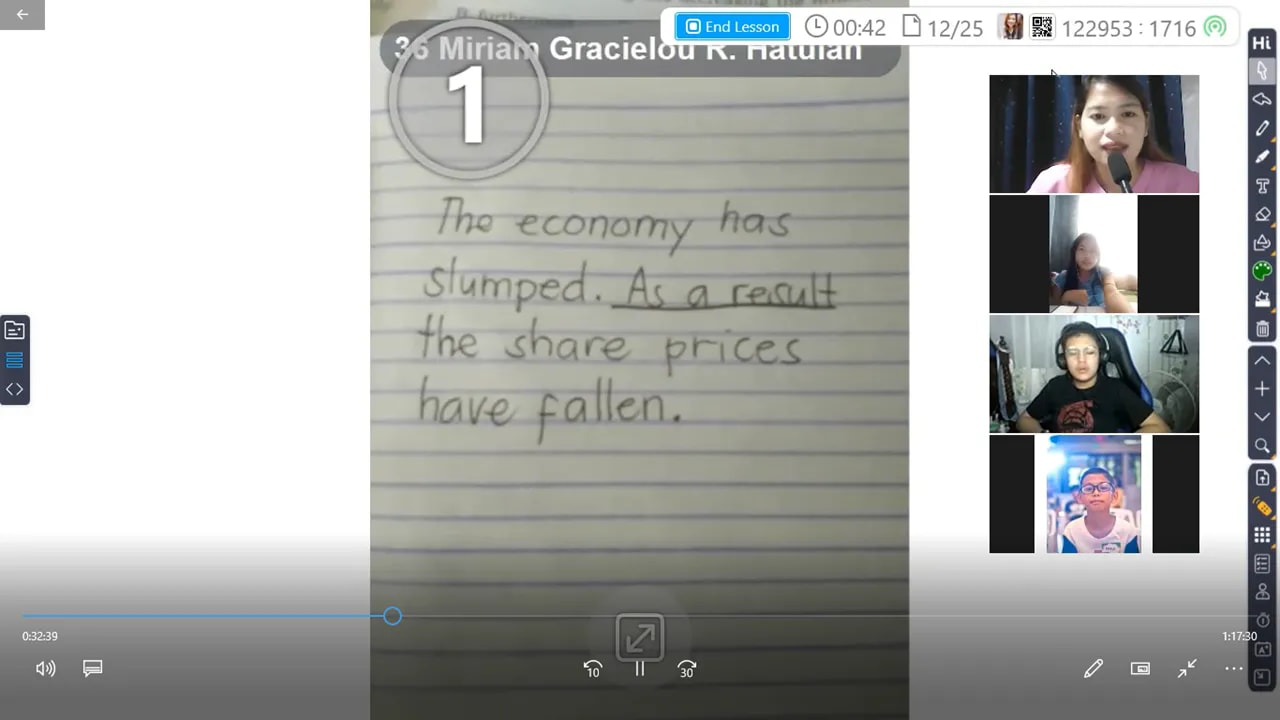Image resolution: width=1280 pixels, height=720 pixels.
Task: Exit full screen mode
Action: [x=1187, y=668]
